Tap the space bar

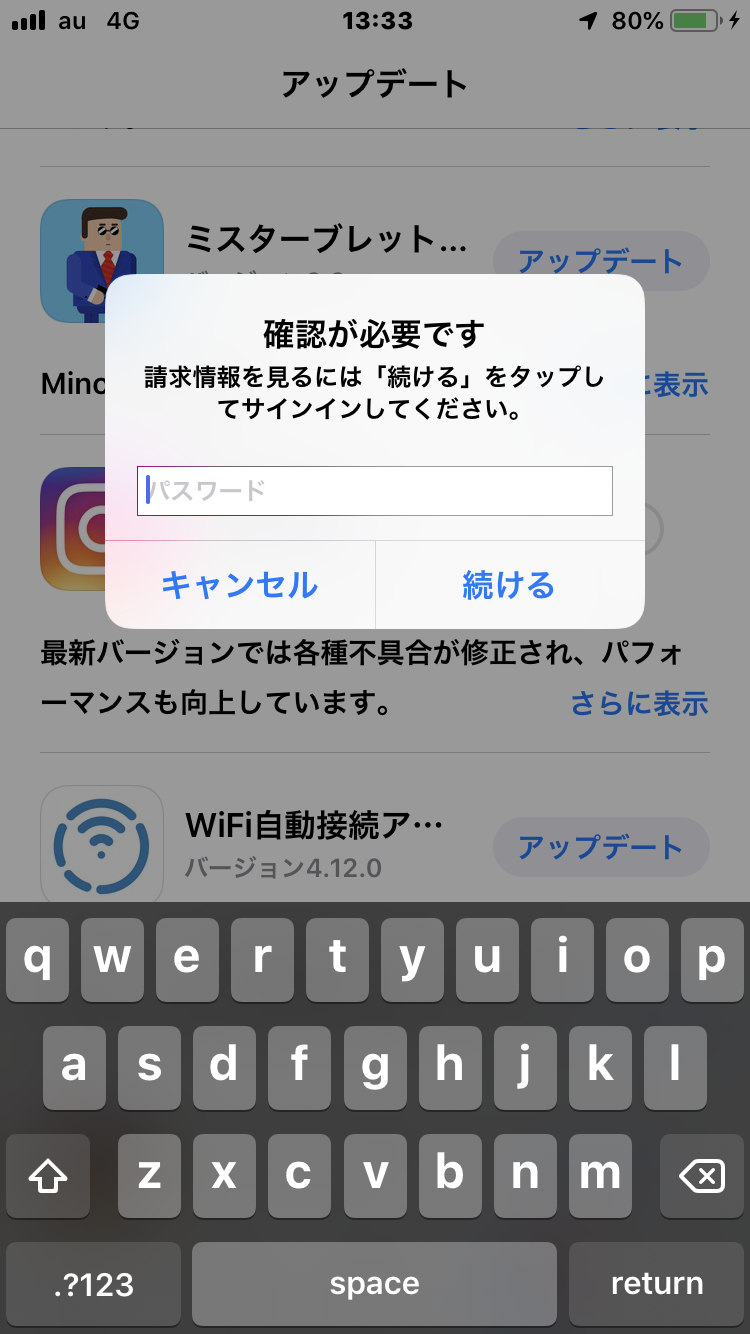[x=374, y=1284]
